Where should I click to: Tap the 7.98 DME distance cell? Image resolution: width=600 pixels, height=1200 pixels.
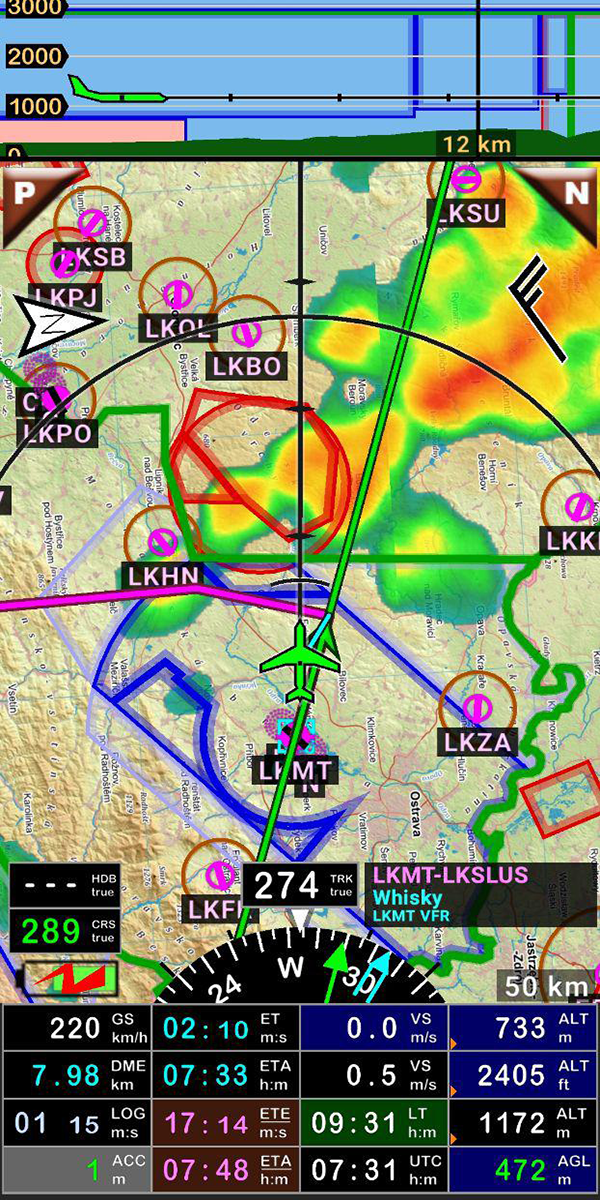(76, 1076)
